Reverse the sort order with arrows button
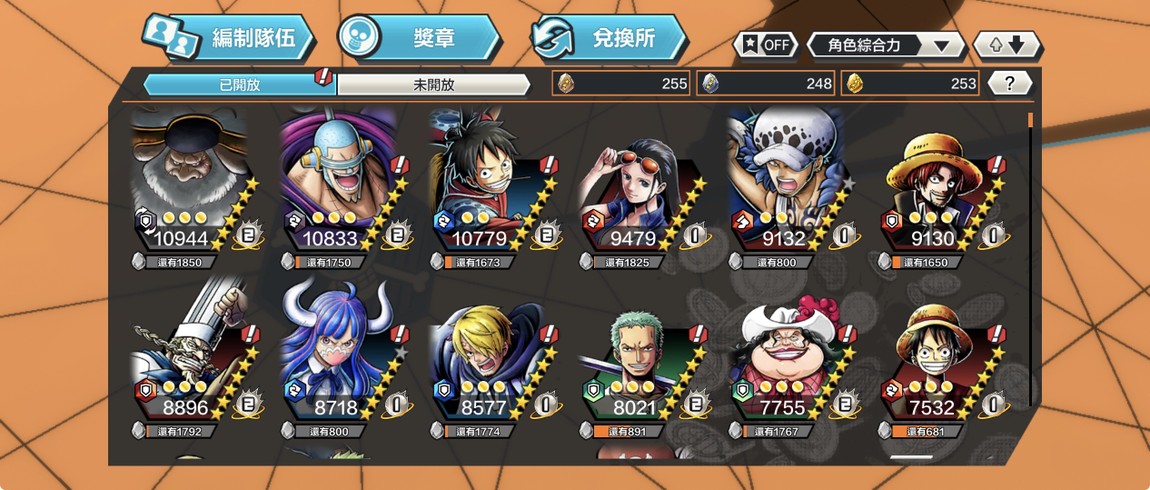The height and width of the screenshot is (490, 1150). point(1007,45)
